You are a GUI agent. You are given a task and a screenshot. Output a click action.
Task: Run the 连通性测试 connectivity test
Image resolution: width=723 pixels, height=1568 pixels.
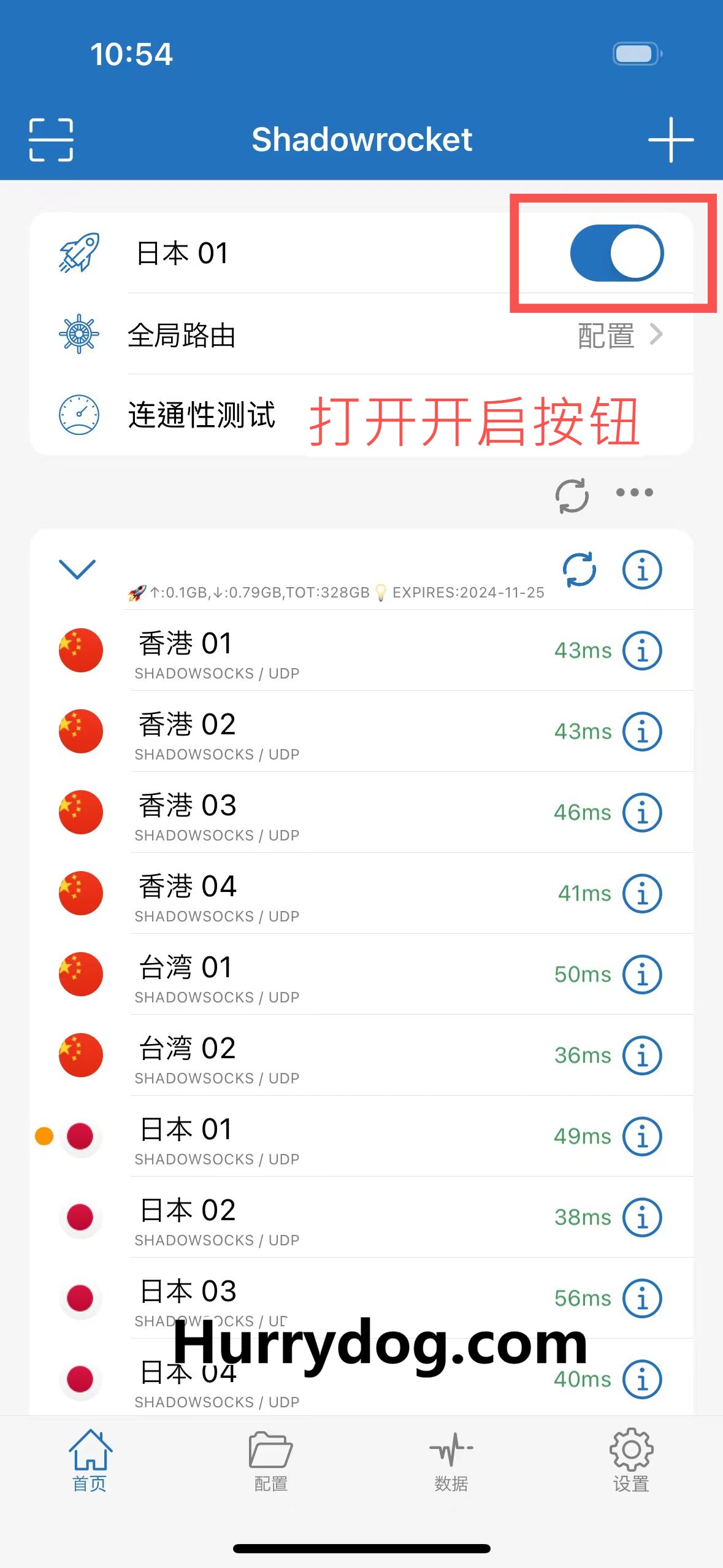[201, 415]
